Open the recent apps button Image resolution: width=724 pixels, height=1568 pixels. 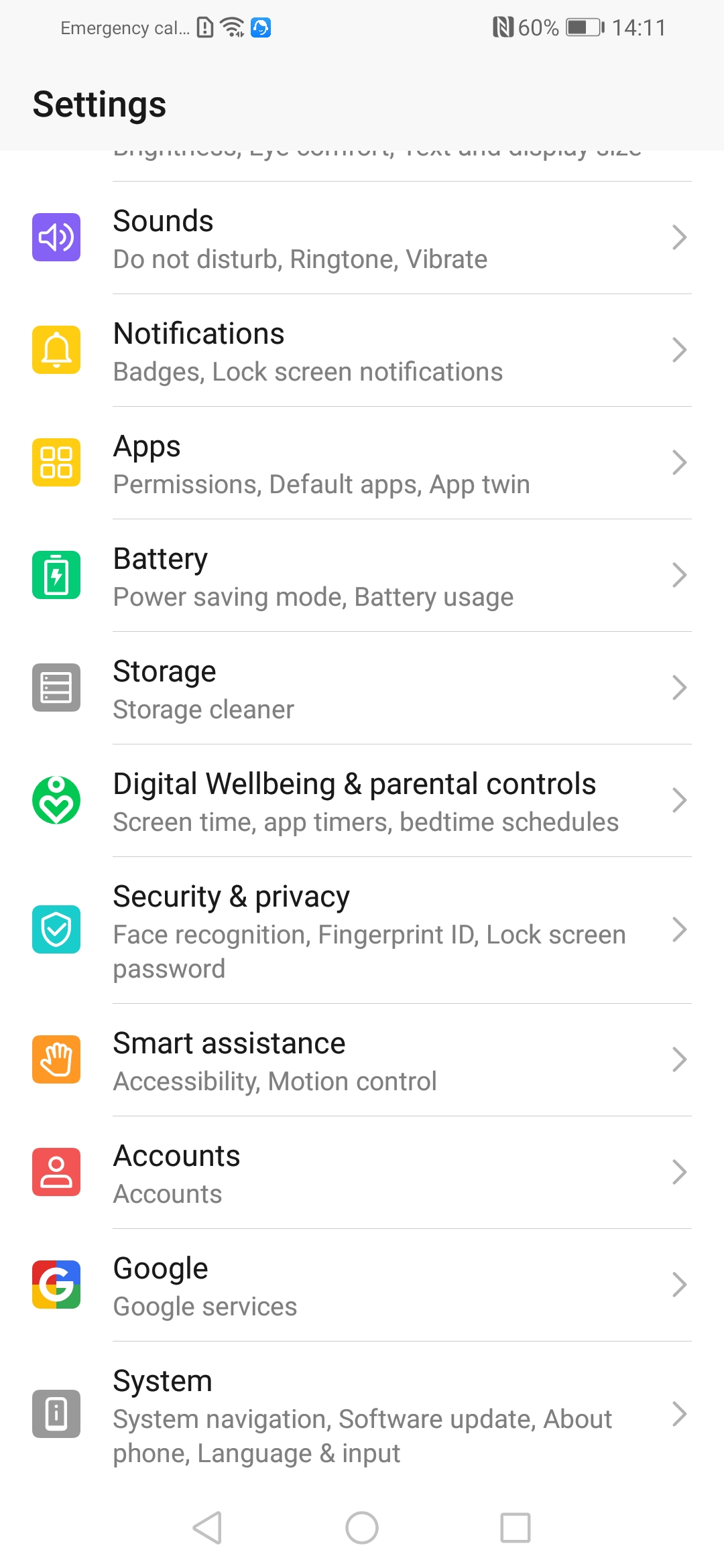[516, 1528]
